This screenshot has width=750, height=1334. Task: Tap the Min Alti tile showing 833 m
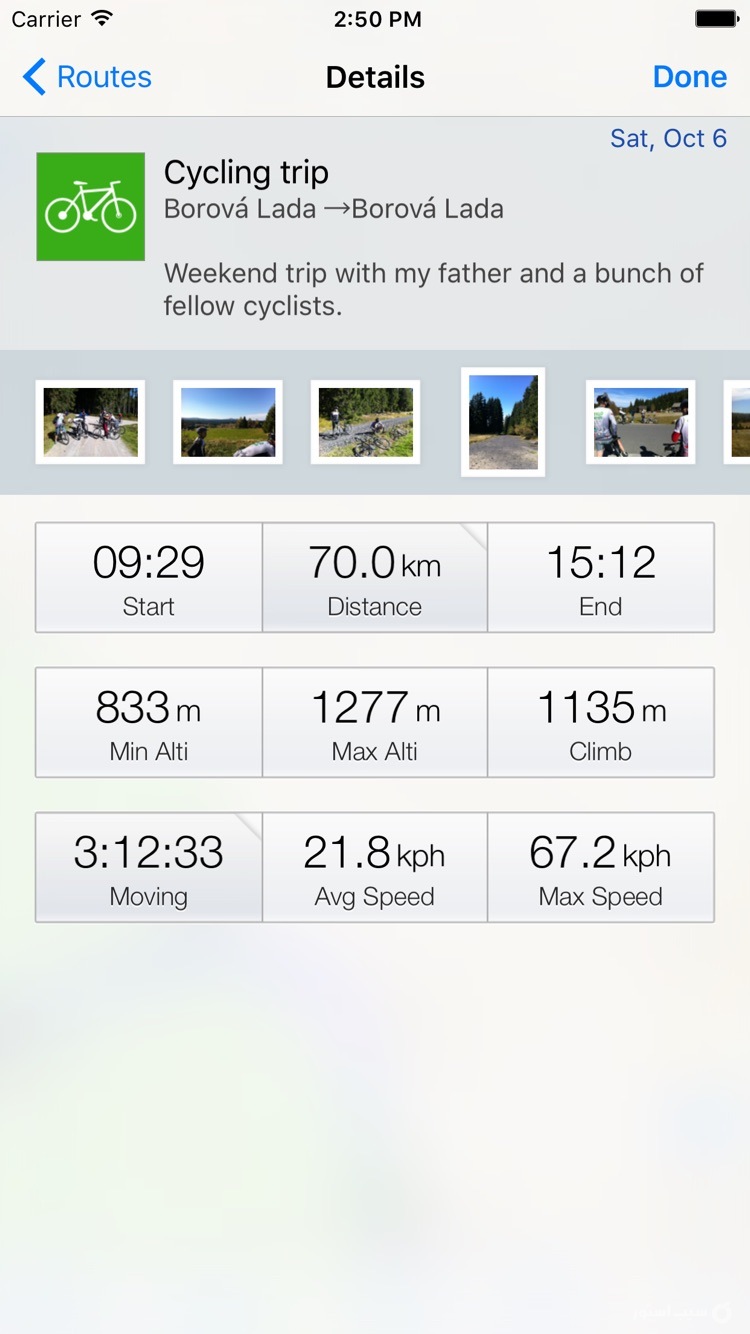pyautogui.click(x=147, y=722)
